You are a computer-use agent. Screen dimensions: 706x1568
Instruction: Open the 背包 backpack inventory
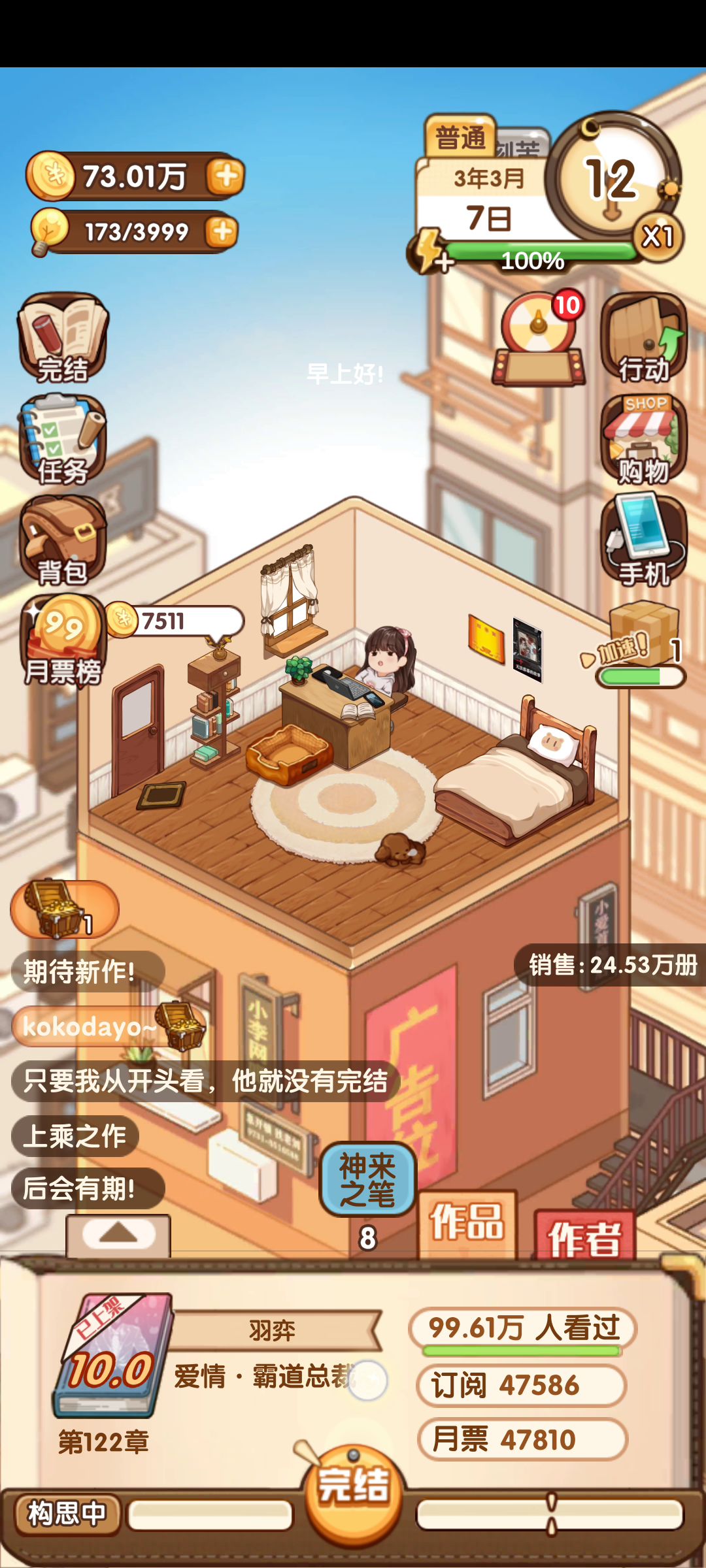coord(63,541)
